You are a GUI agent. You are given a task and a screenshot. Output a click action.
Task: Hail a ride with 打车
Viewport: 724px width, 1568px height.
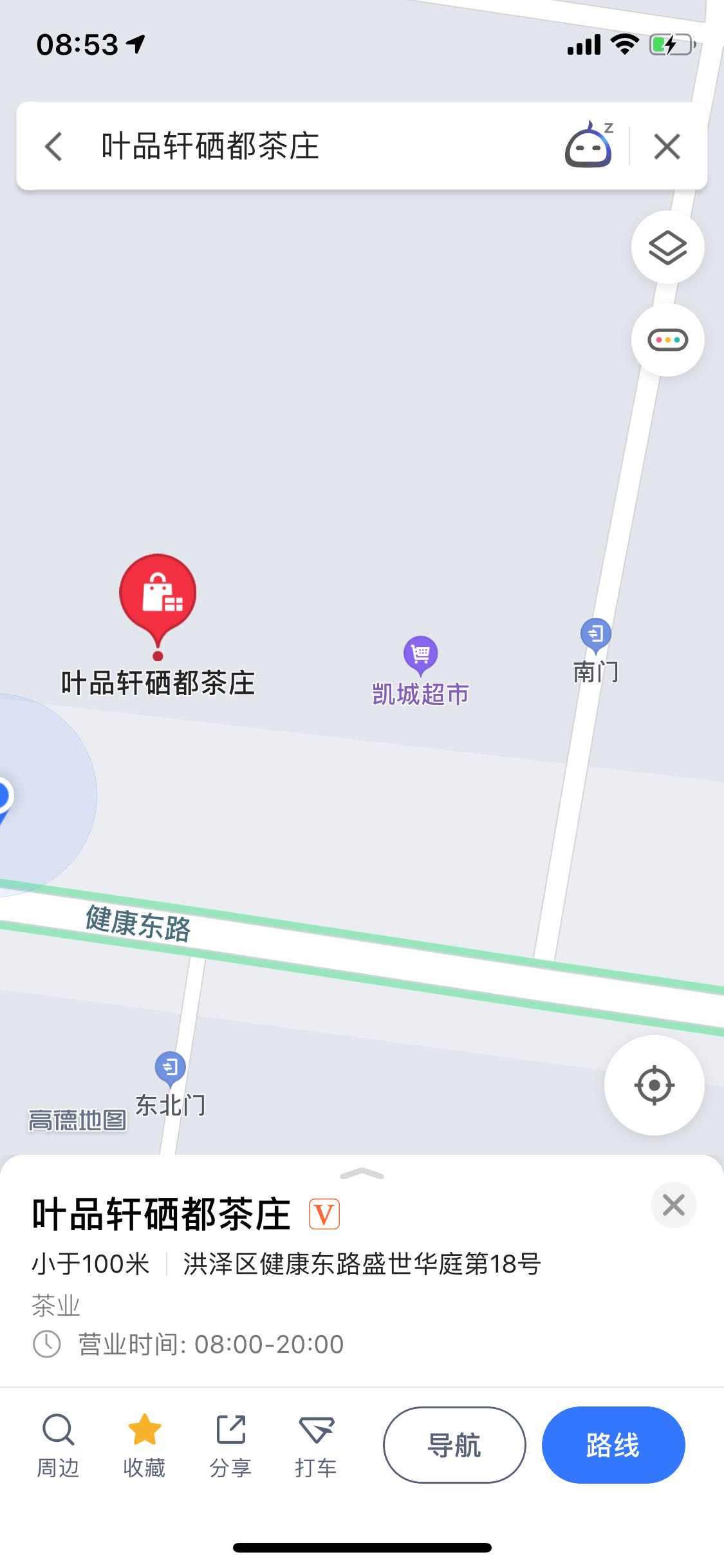pyautogui.click(x=316, y=1446)
